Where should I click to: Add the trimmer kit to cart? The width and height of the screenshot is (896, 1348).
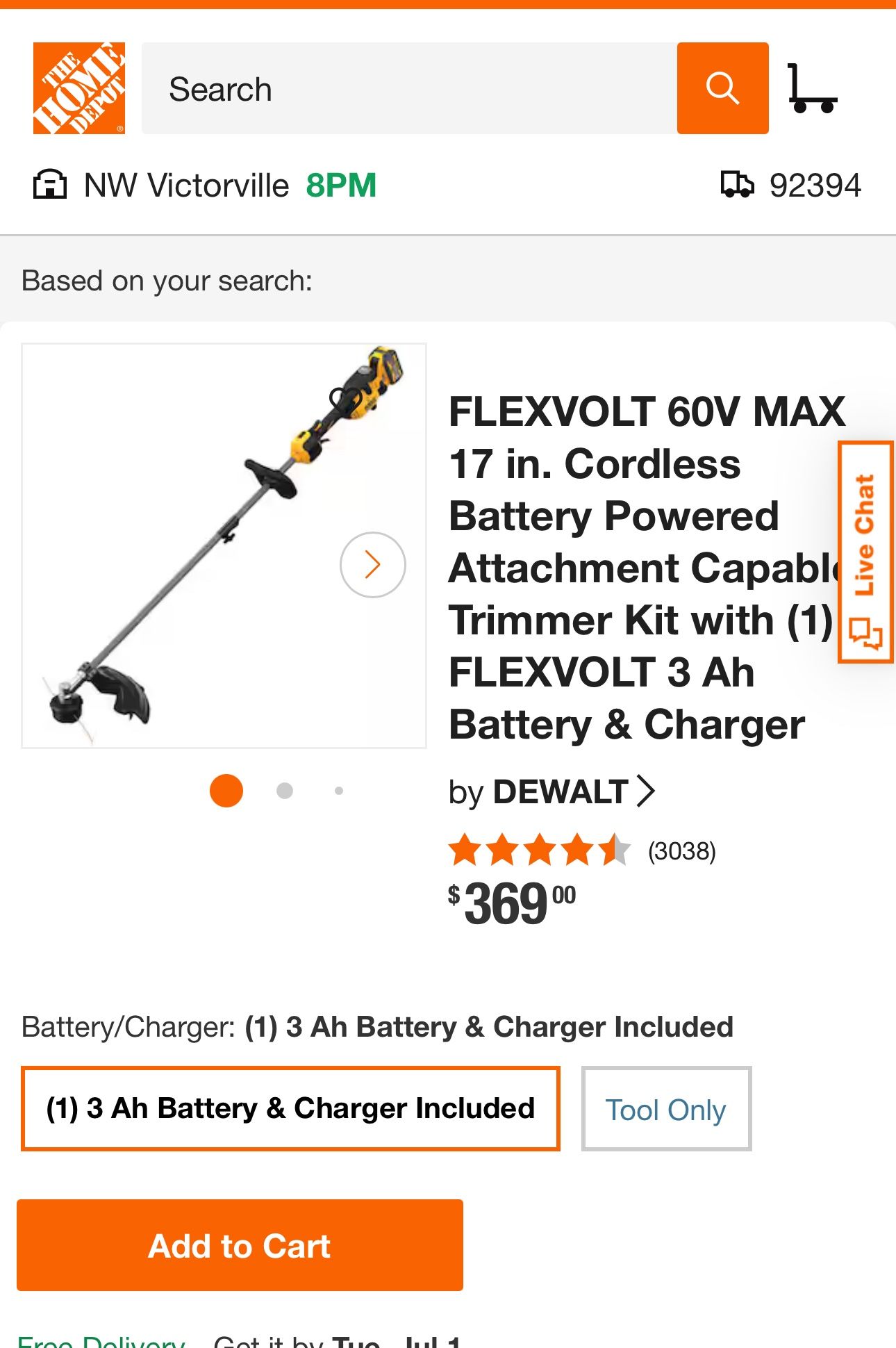(240, 1245)
